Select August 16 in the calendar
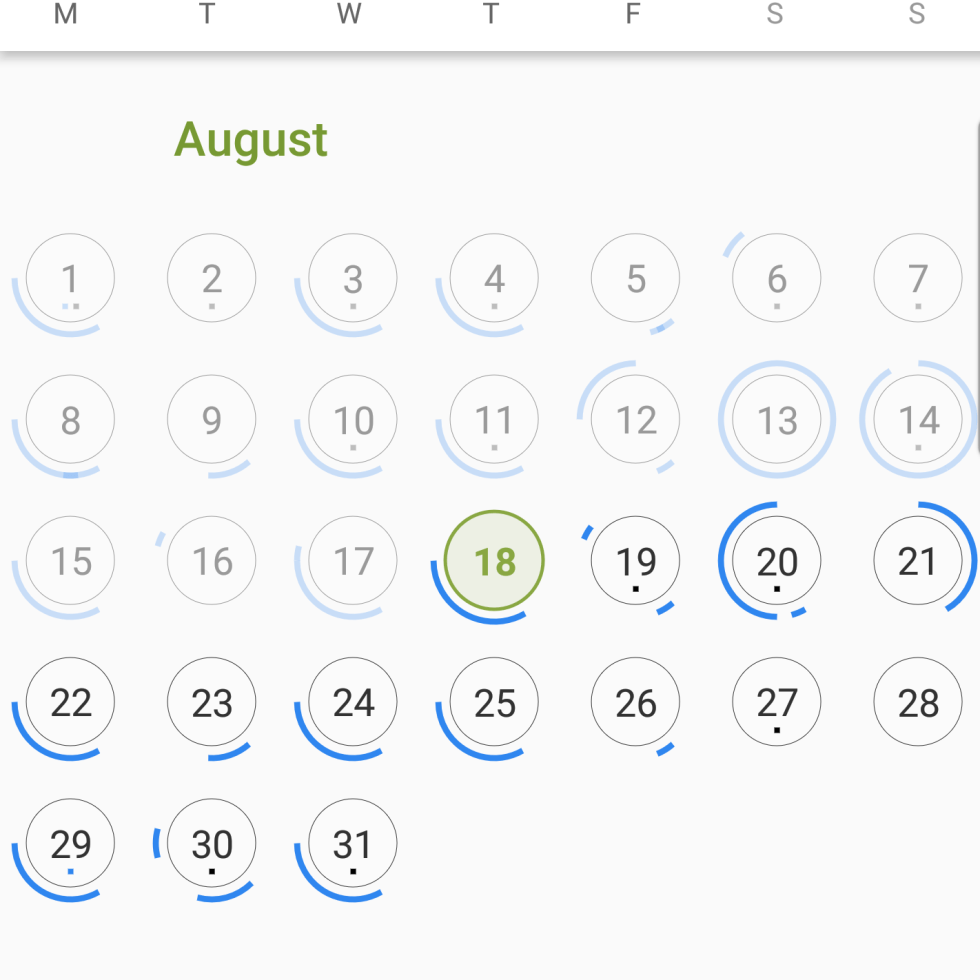The height and width of the screenshot is (980, 980). tap(211, 561)
